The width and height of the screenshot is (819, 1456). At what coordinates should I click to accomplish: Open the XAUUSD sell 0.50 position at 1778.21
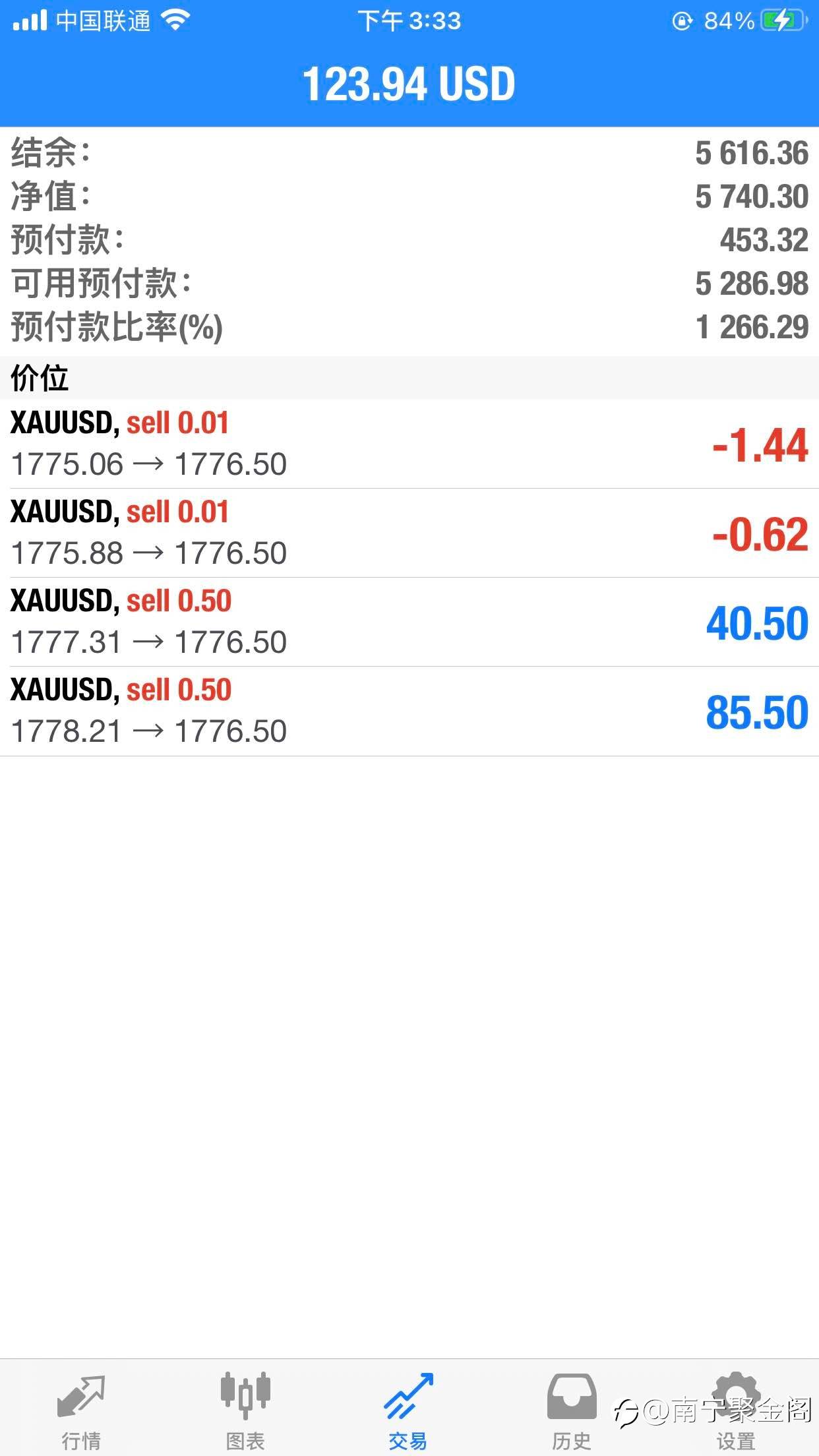point(409,711)
